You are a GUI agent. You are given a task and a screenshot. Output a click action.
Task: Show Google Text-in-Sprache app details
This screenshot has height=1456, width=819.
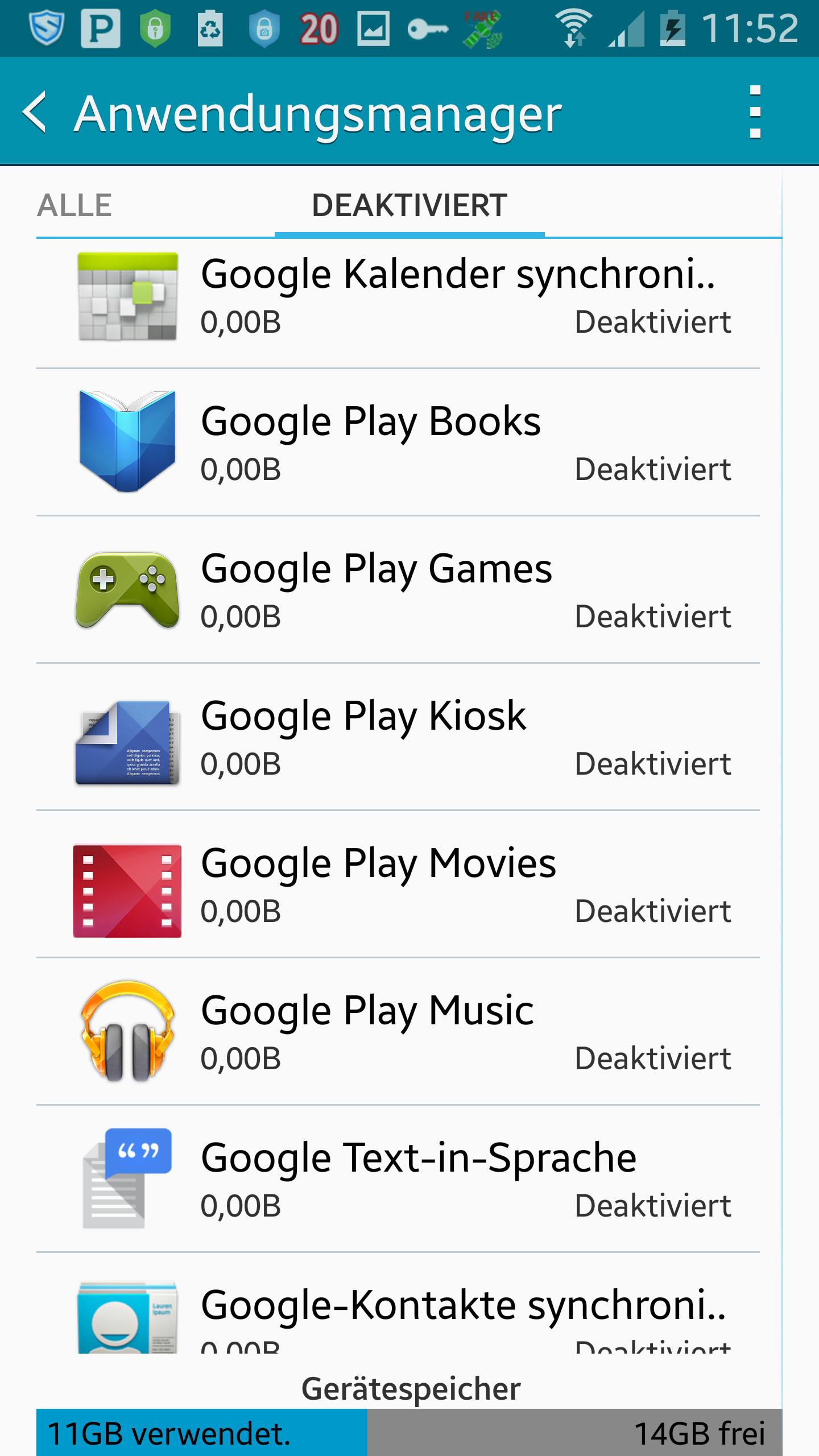pyautogui.click(x=398, y=1179)
